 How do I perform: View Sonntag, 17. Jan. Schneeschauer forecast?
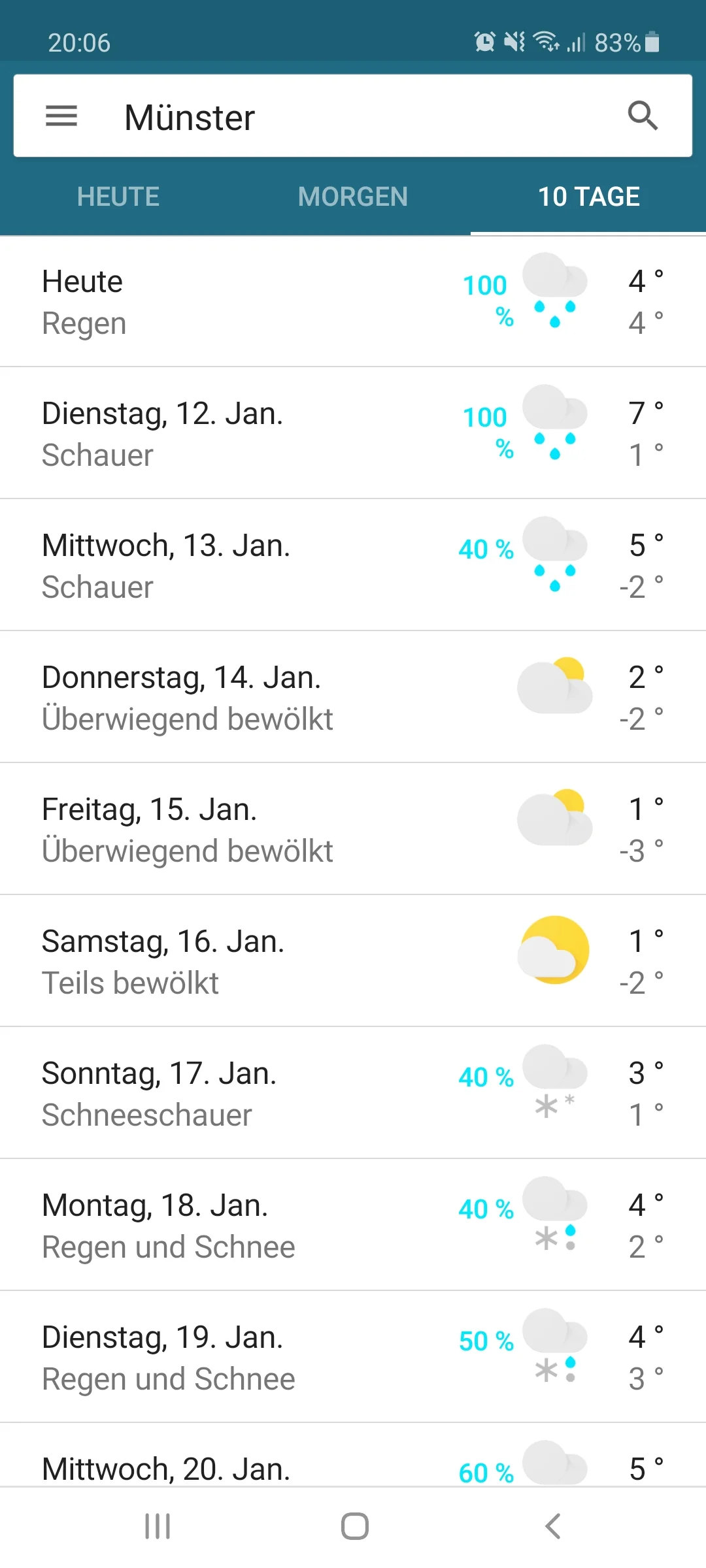coord(353,1094)
